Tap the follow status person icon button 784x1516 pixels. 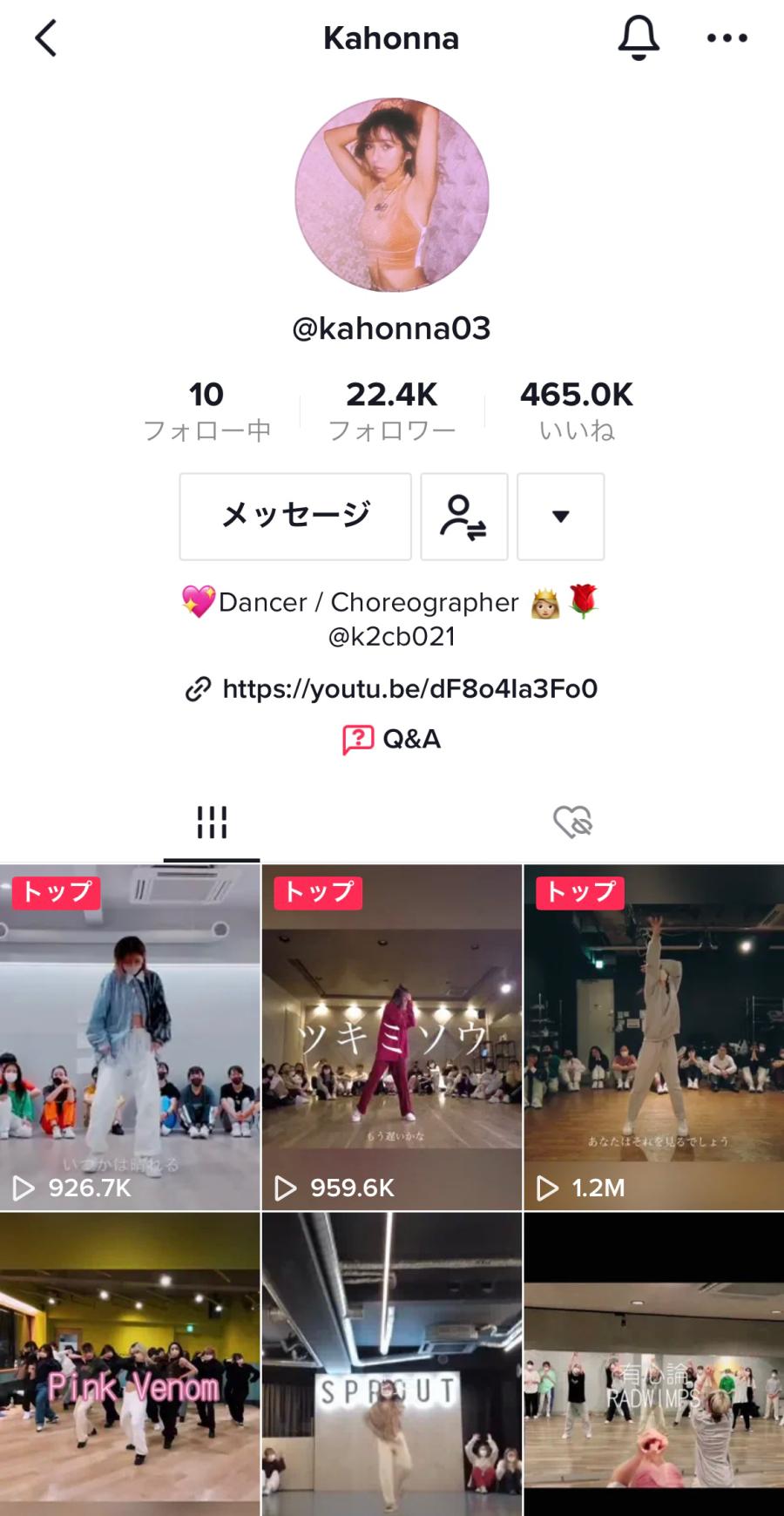click(x=463, y=517)
